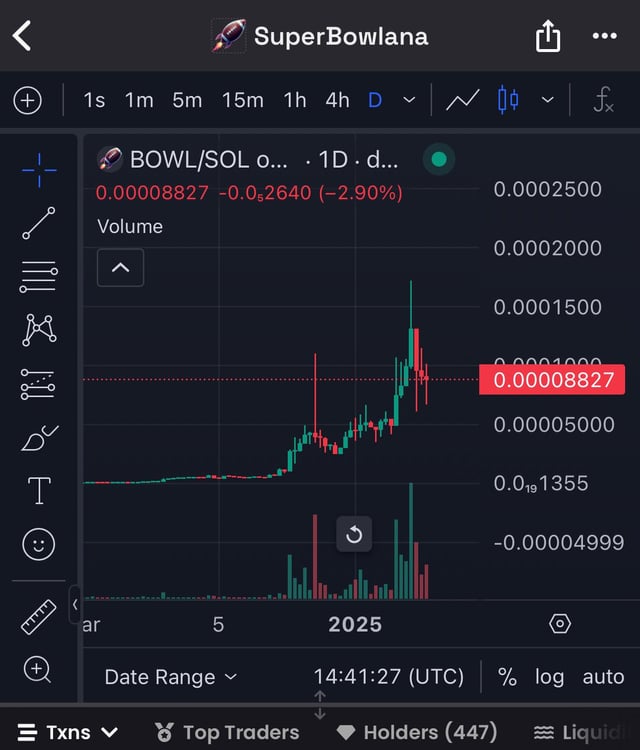Image resolution: width=640 pixels, height=750 pixels.
Task: Reset the chart view
Action: (353, 534)
